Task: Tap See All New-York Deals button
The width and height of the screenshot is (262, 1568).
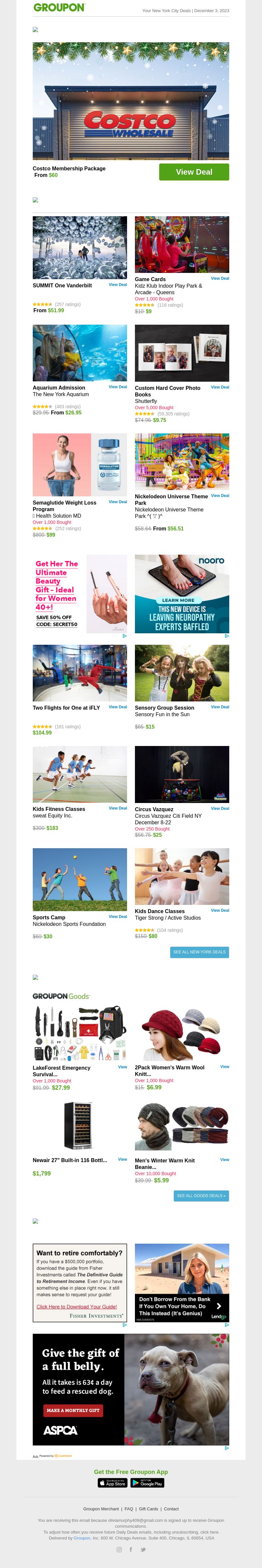Action: tap(199, 952)
